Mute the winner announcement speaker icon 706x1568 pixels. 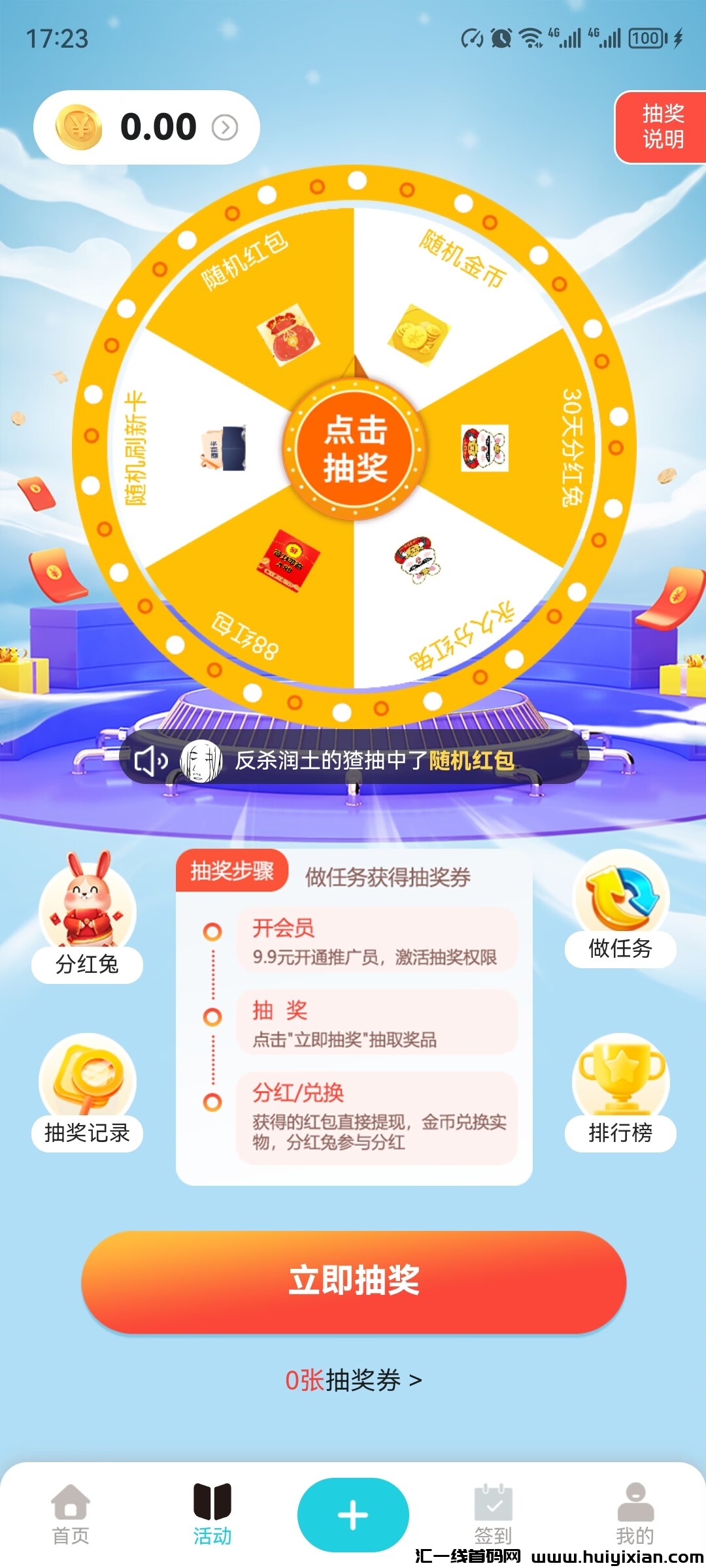[x=151, y=760]
